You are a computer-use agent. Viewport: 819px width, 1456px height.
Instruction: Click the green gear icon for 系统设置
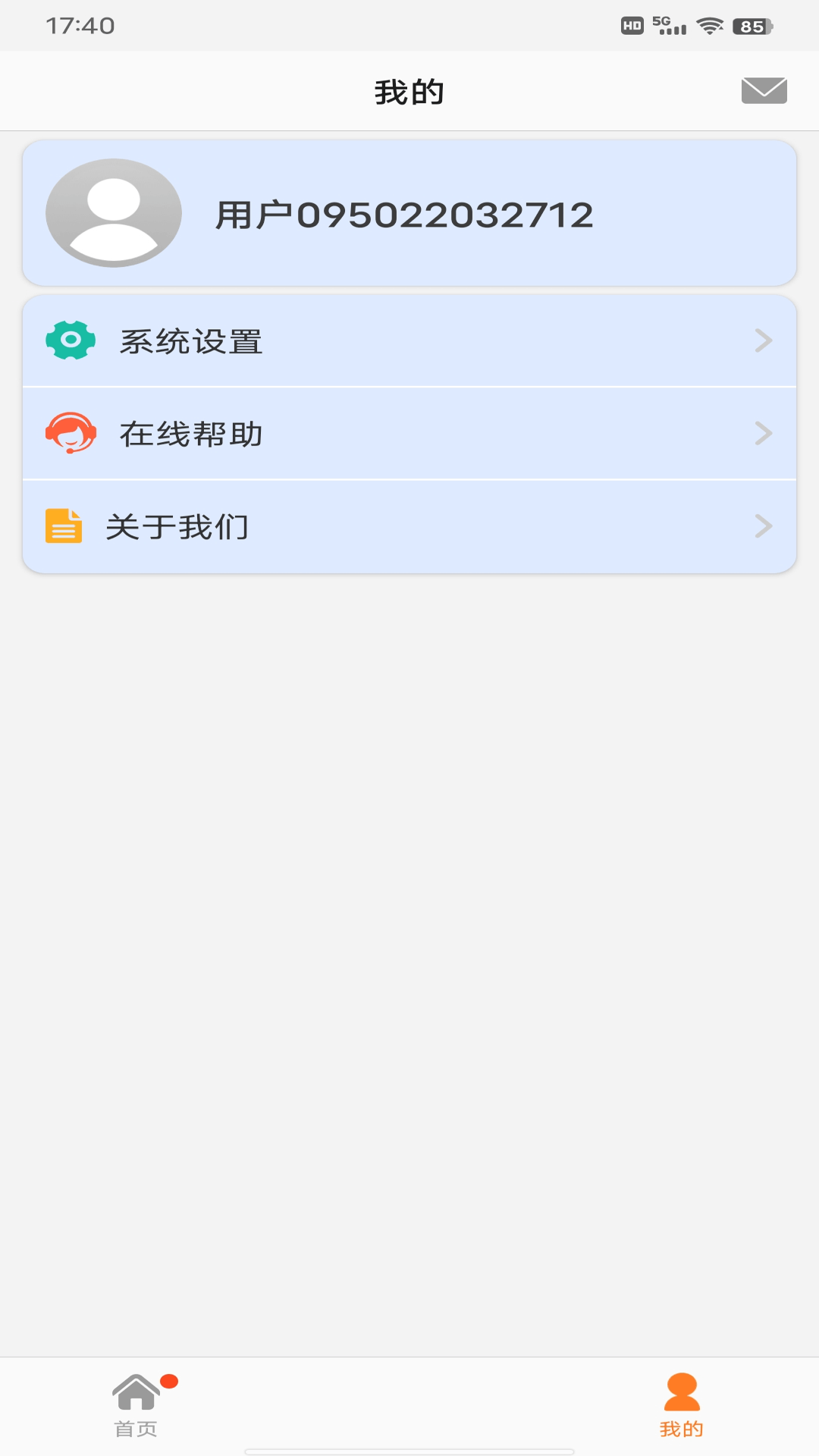[x=70, y=340]
